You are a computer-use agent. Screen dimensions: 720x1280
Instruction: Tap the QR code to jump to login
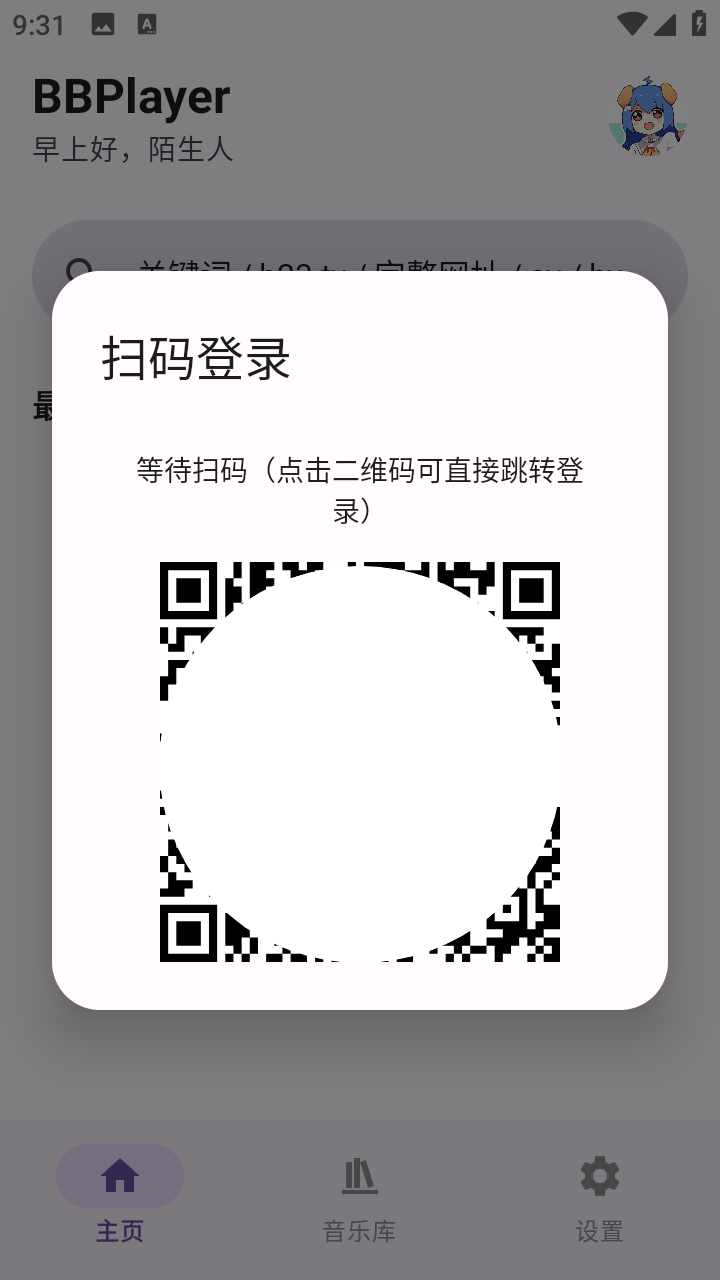360,762
